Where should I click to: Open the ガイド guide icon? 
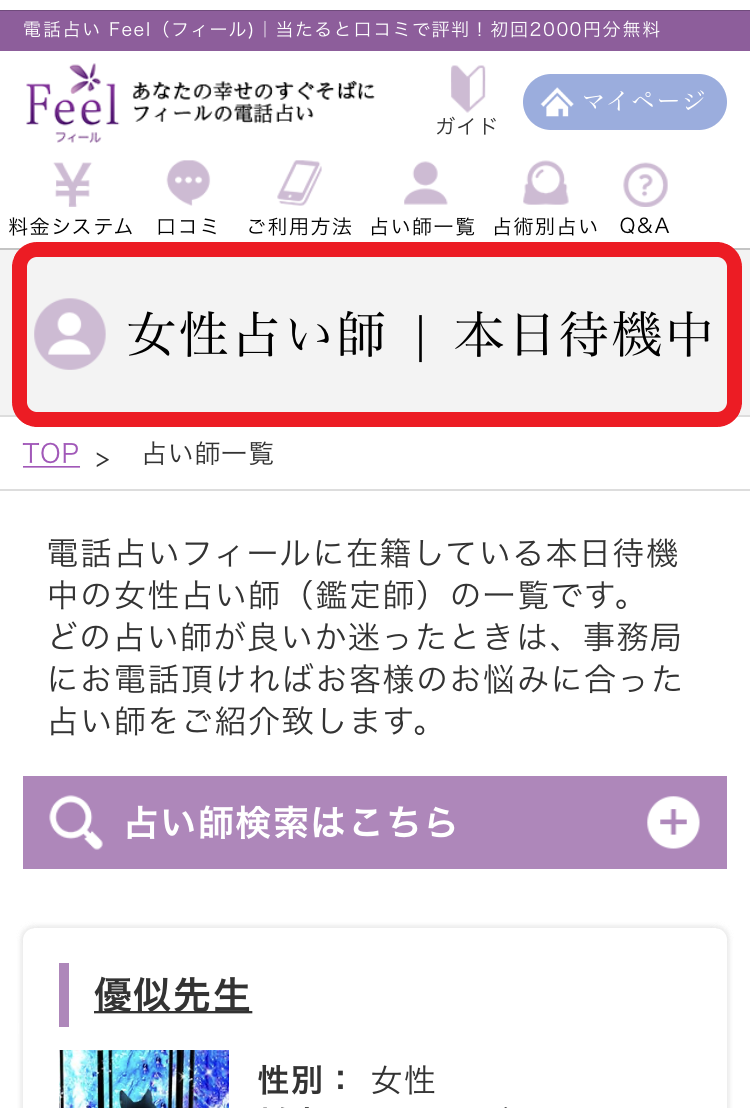(466, 100)
